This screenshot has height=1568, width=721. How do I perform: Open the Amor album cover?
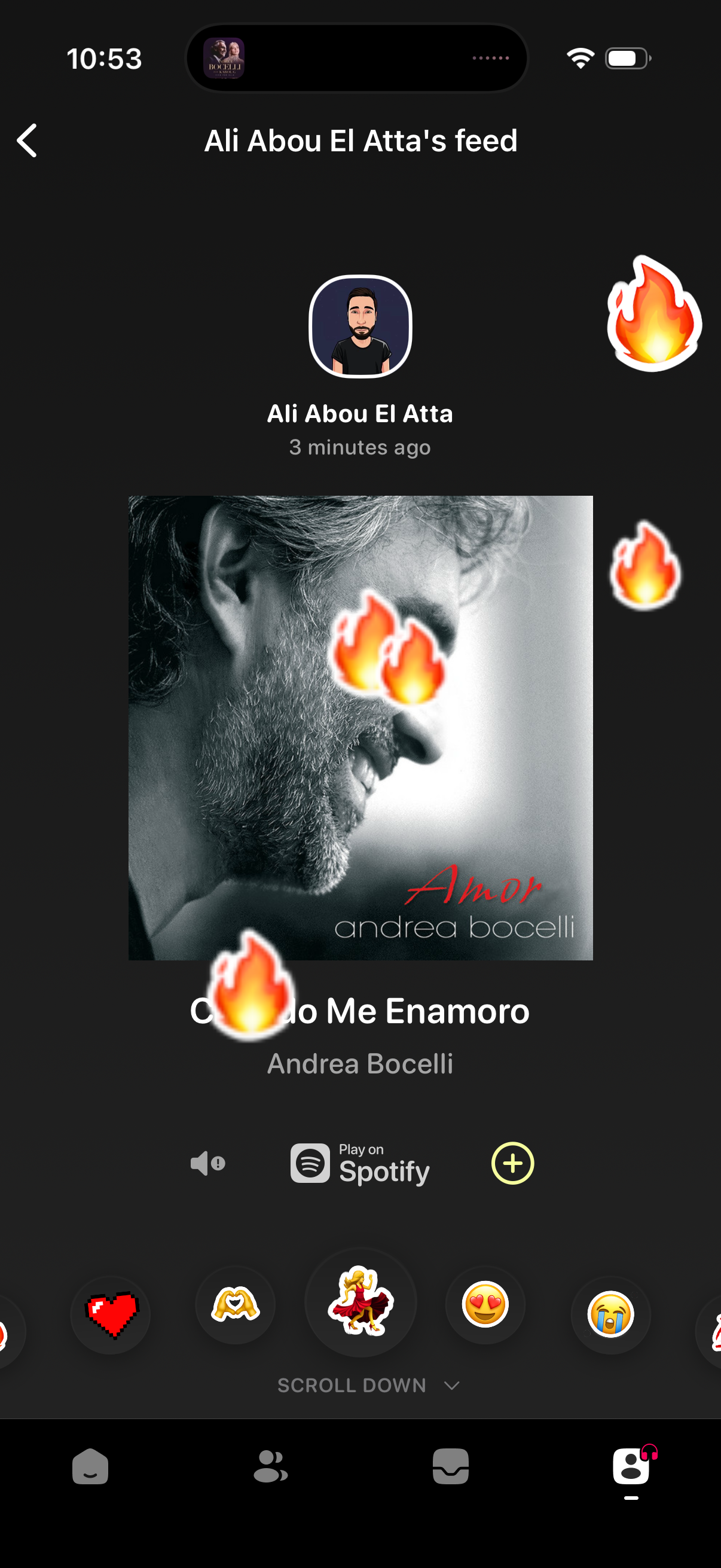click(360, 727)
